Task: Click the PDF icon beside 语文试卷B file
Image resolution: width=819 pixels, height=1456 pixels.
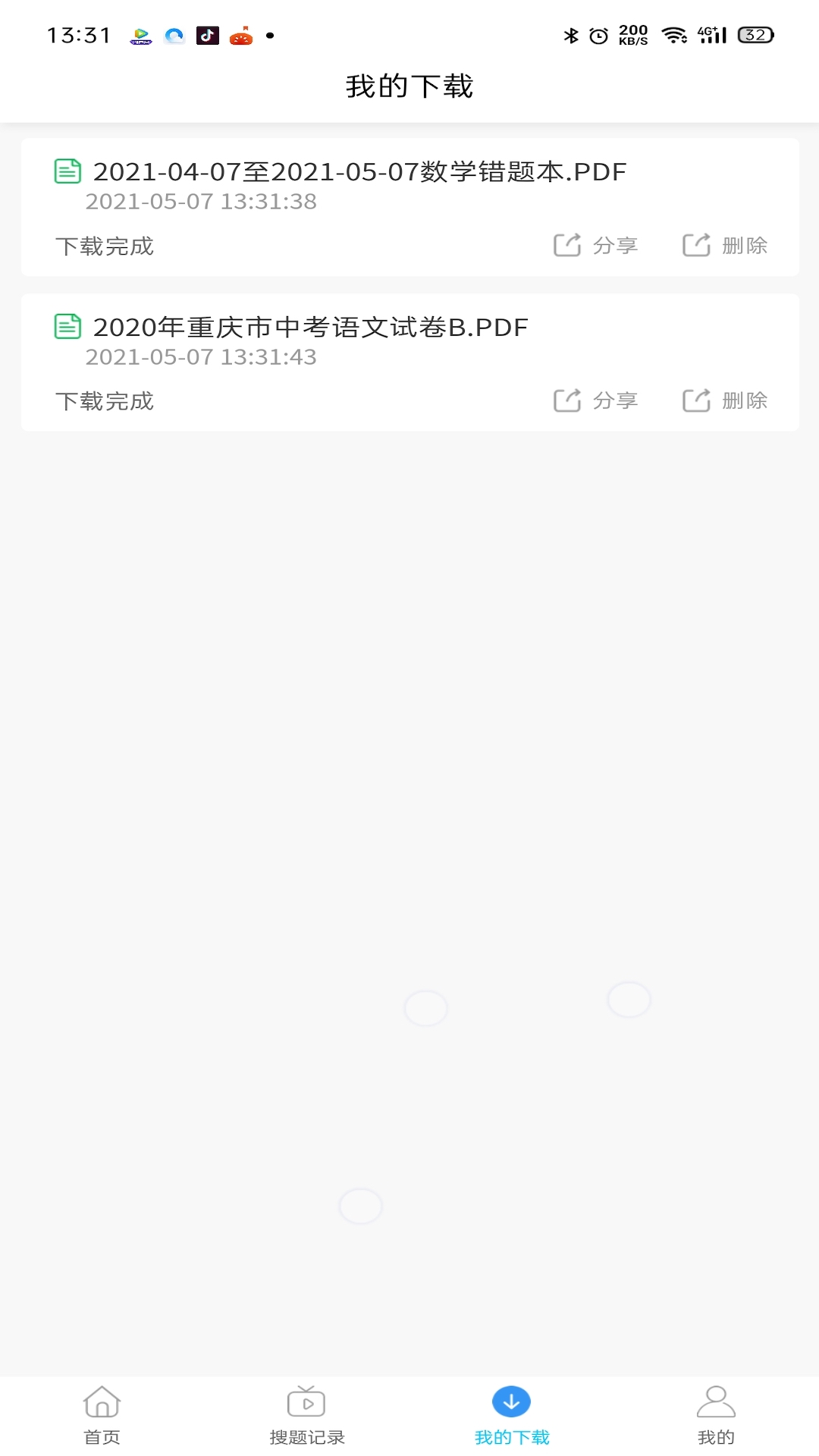Action: (x=67, y=328)
